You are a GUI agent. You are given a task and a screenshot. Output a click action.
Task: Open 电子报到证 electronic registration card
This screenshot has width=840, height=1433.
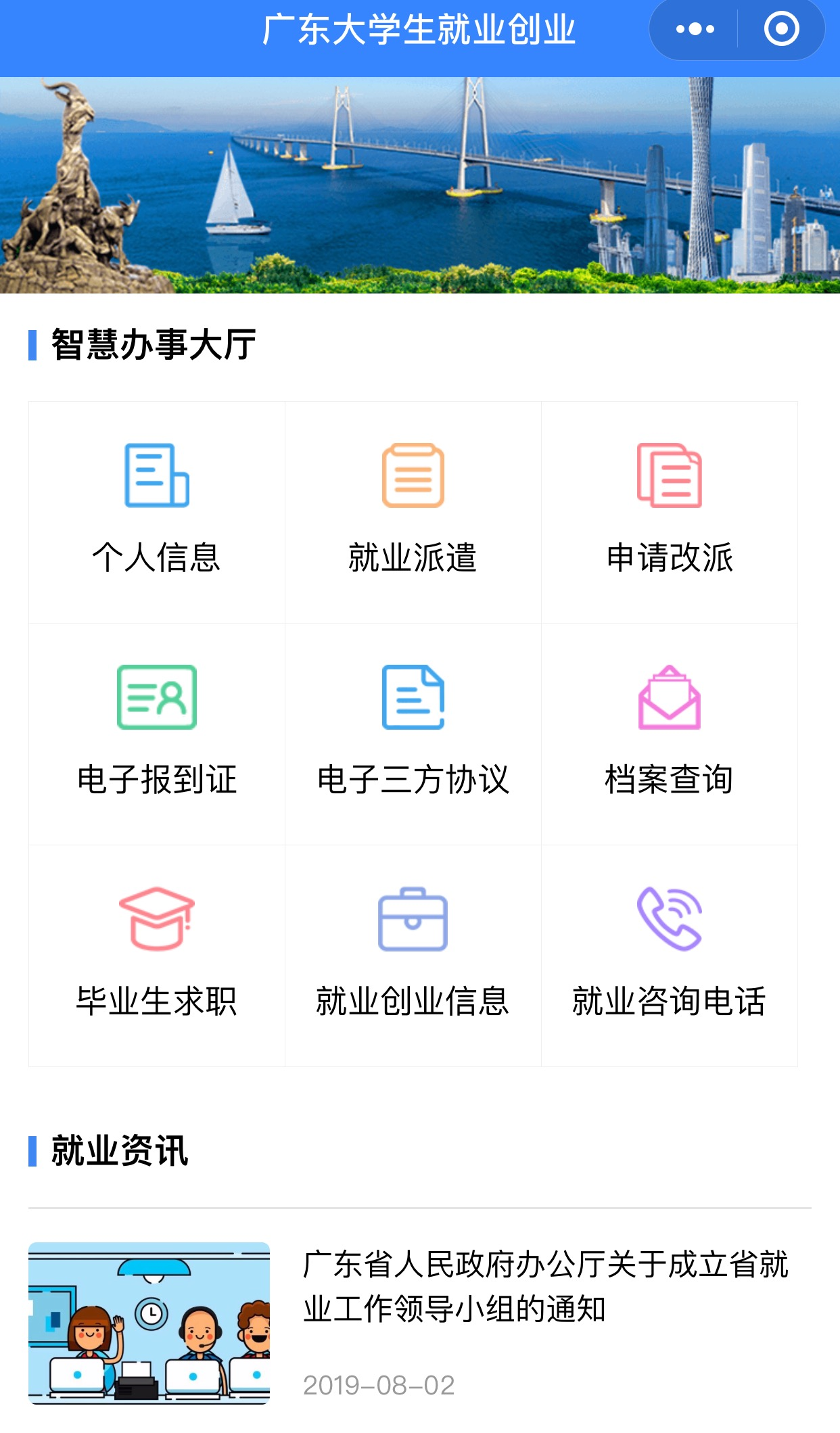click(157, 733)
